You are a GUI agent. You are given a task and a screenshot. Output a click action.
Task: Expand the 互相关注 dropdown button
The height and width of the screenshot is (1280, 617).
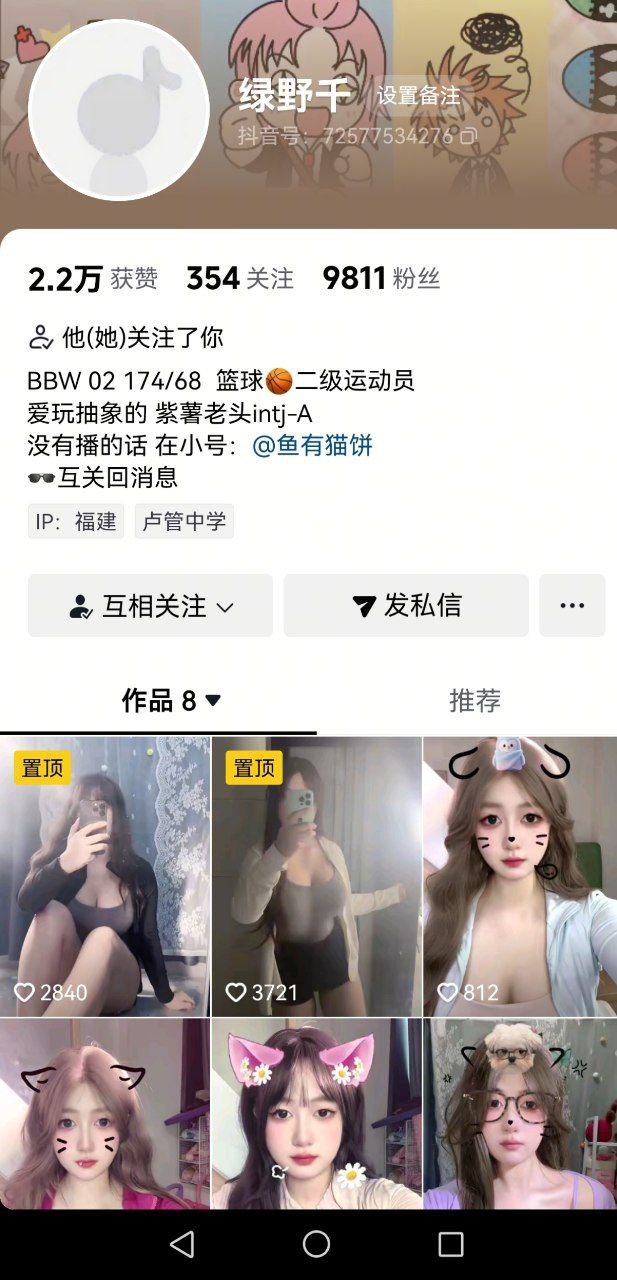(150, 606)
